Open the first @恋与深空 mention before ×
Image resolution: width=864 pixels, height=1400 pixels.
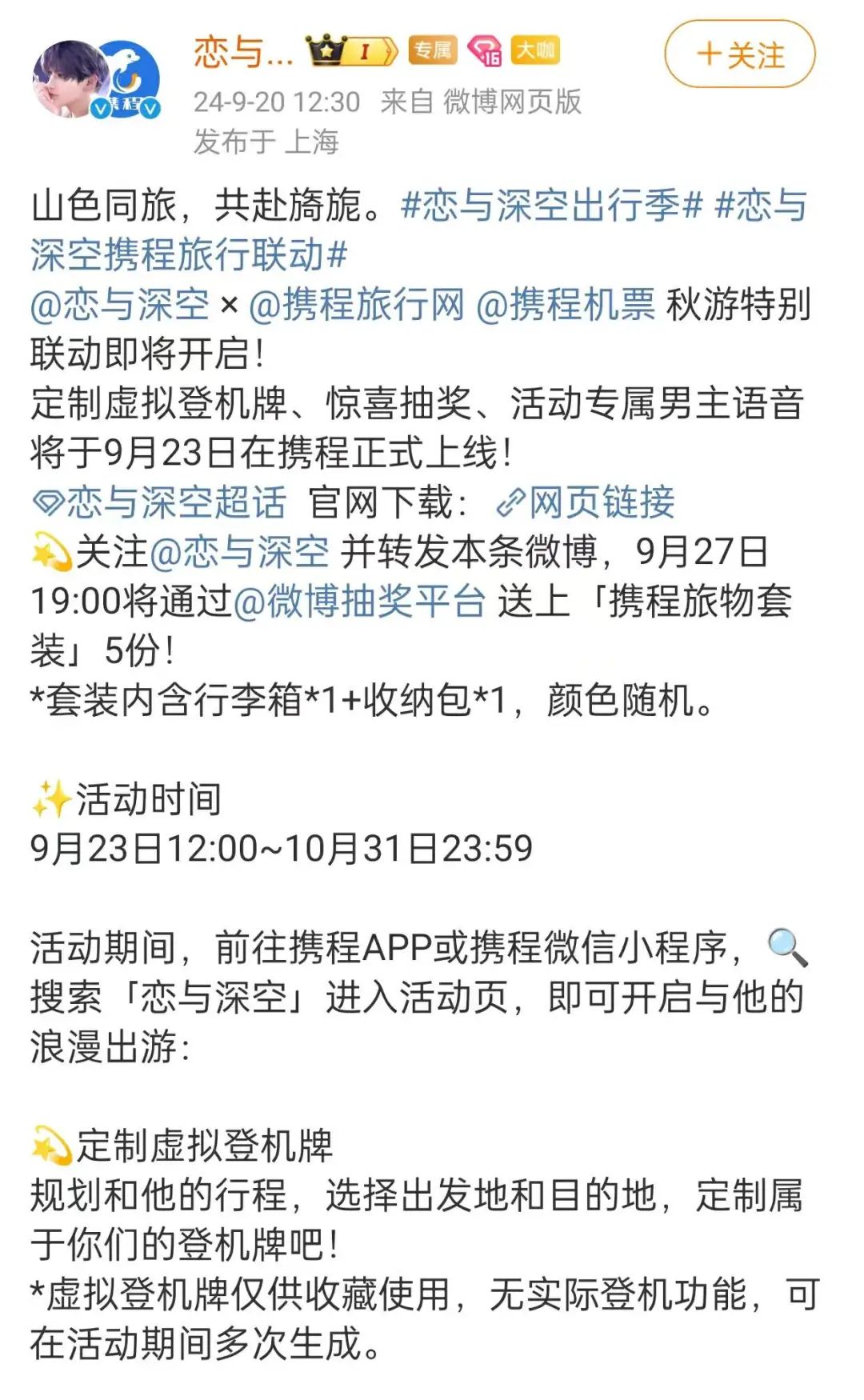pos(120,304)
